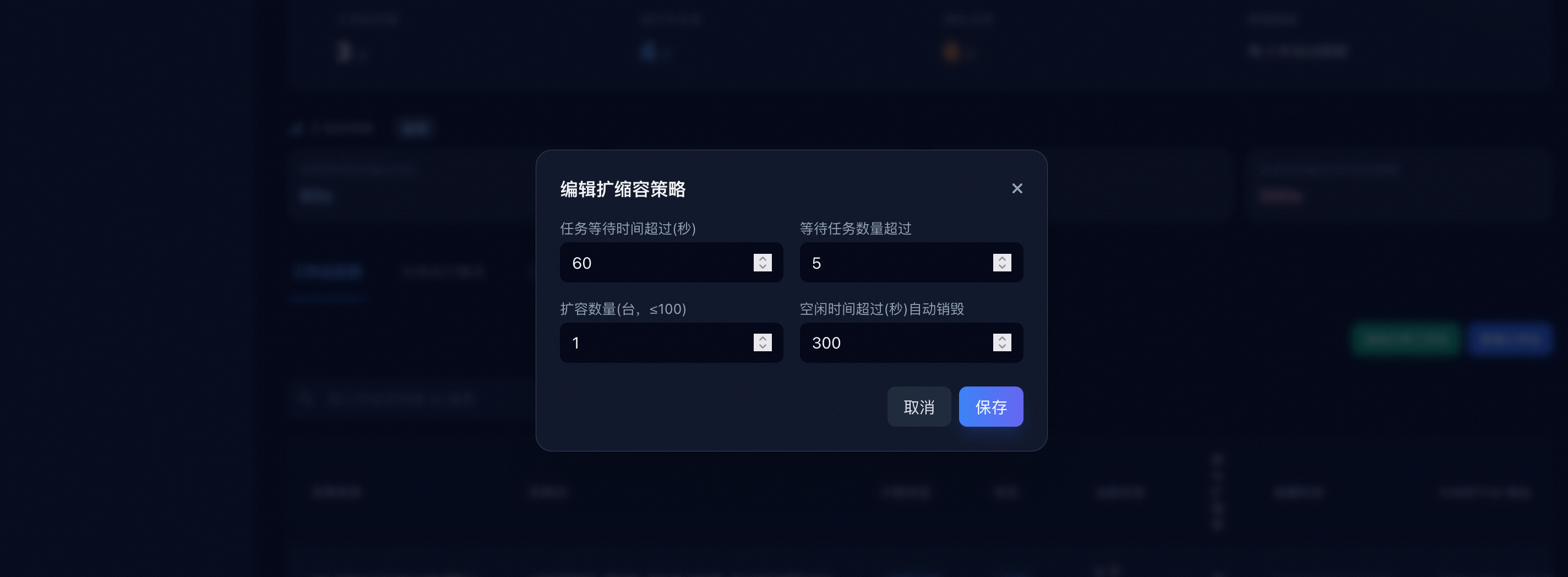Save the scaling policy with 保存

990,406
